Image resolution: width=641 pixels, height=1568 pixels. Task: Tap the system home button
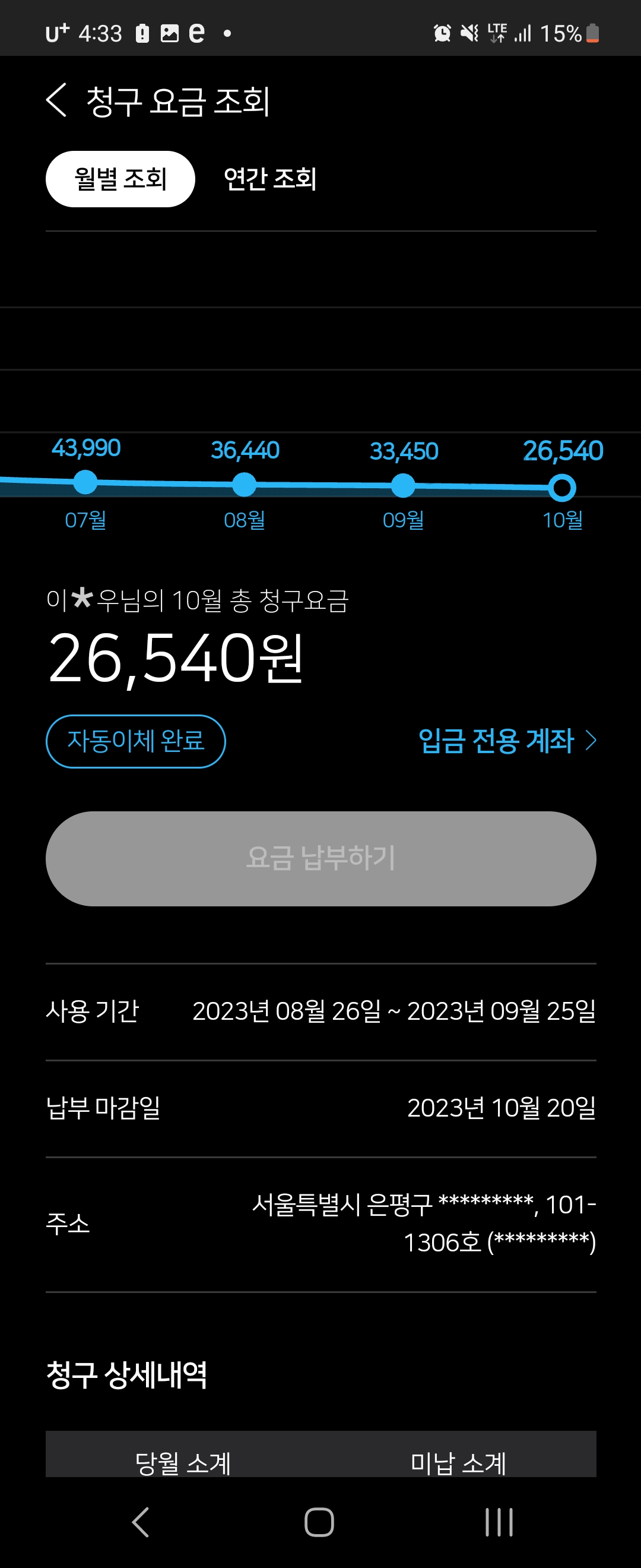point(319,1522)
